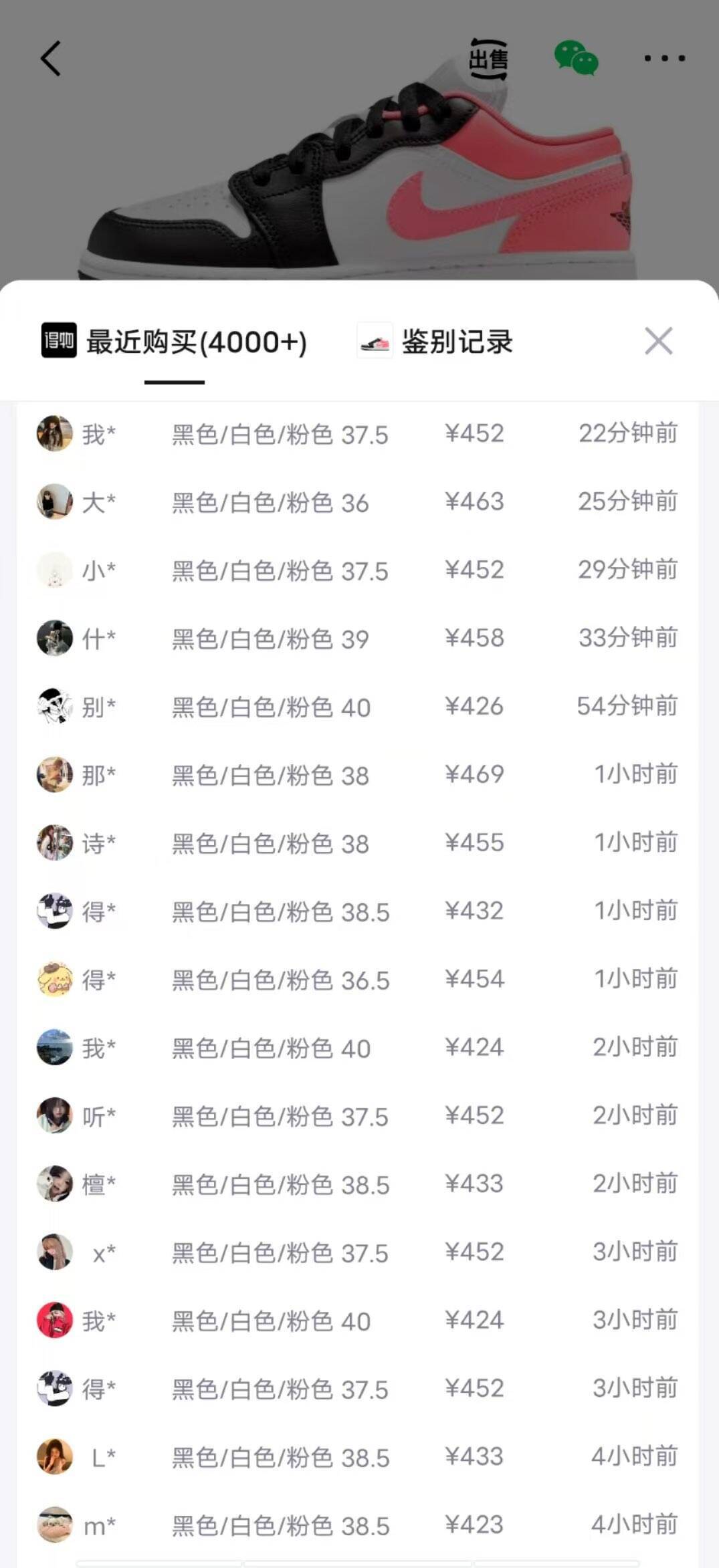The image size is (719, 1568).
Task: Share via the WeChat icon
Action: click(x=576, y=58)
